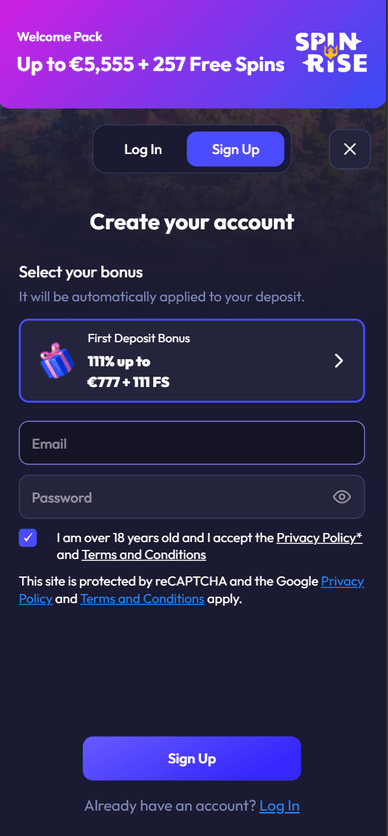This screenshot has height=836, width=388.
Task: Close the registration dialog
Action: pos(350,149)
